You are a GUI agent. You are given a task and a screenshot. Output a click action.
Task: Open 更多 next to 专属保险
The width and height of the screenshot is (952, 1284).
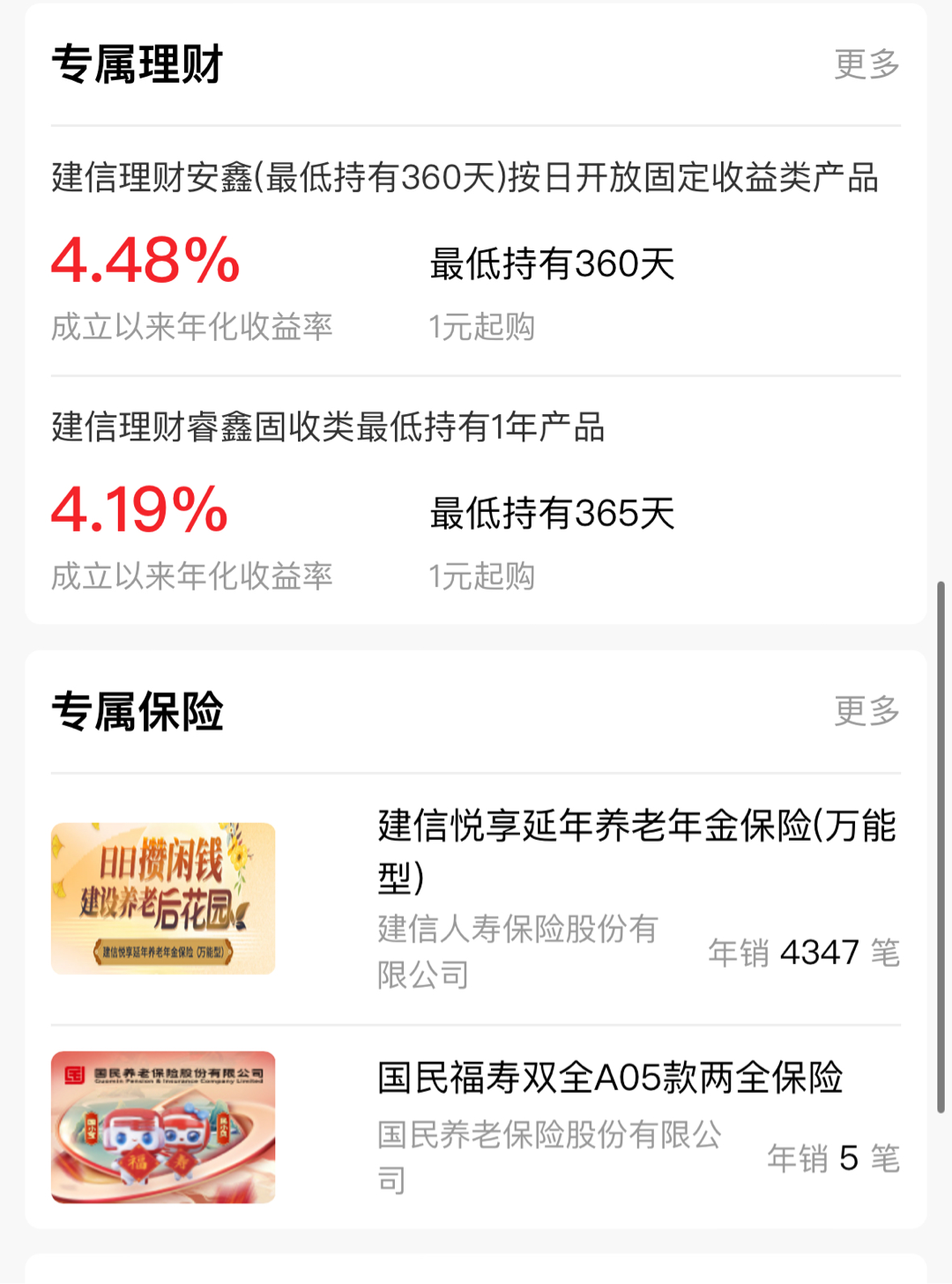(866, 711)
